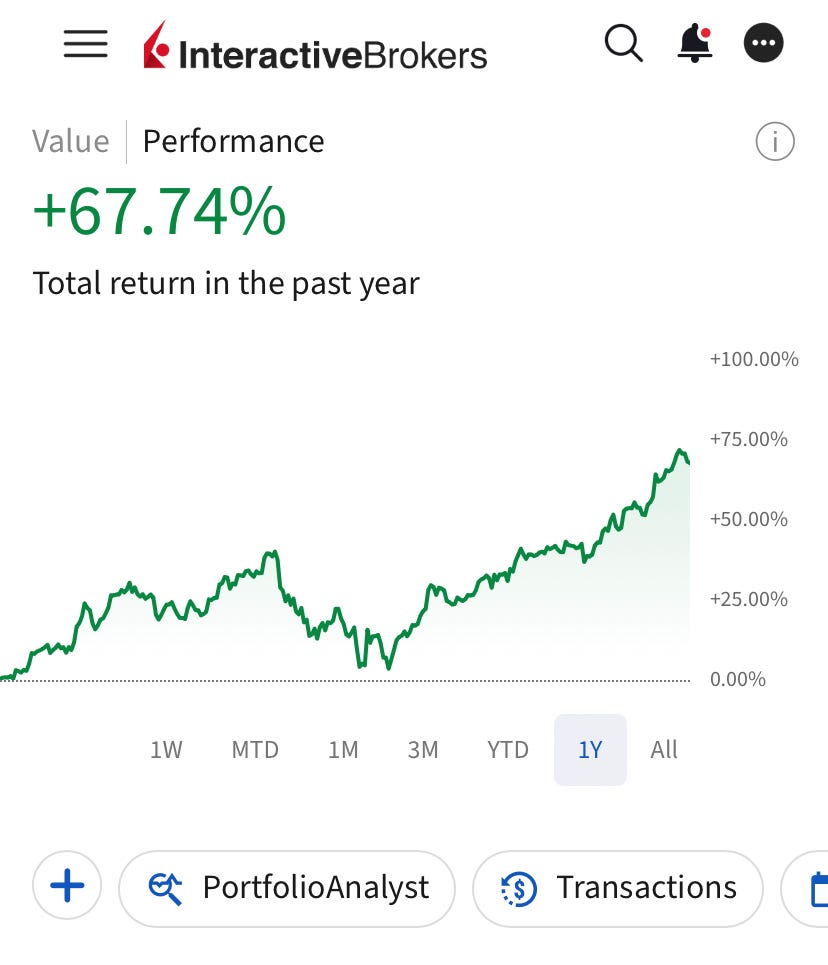Select the 1Y time range

(590, 750)
